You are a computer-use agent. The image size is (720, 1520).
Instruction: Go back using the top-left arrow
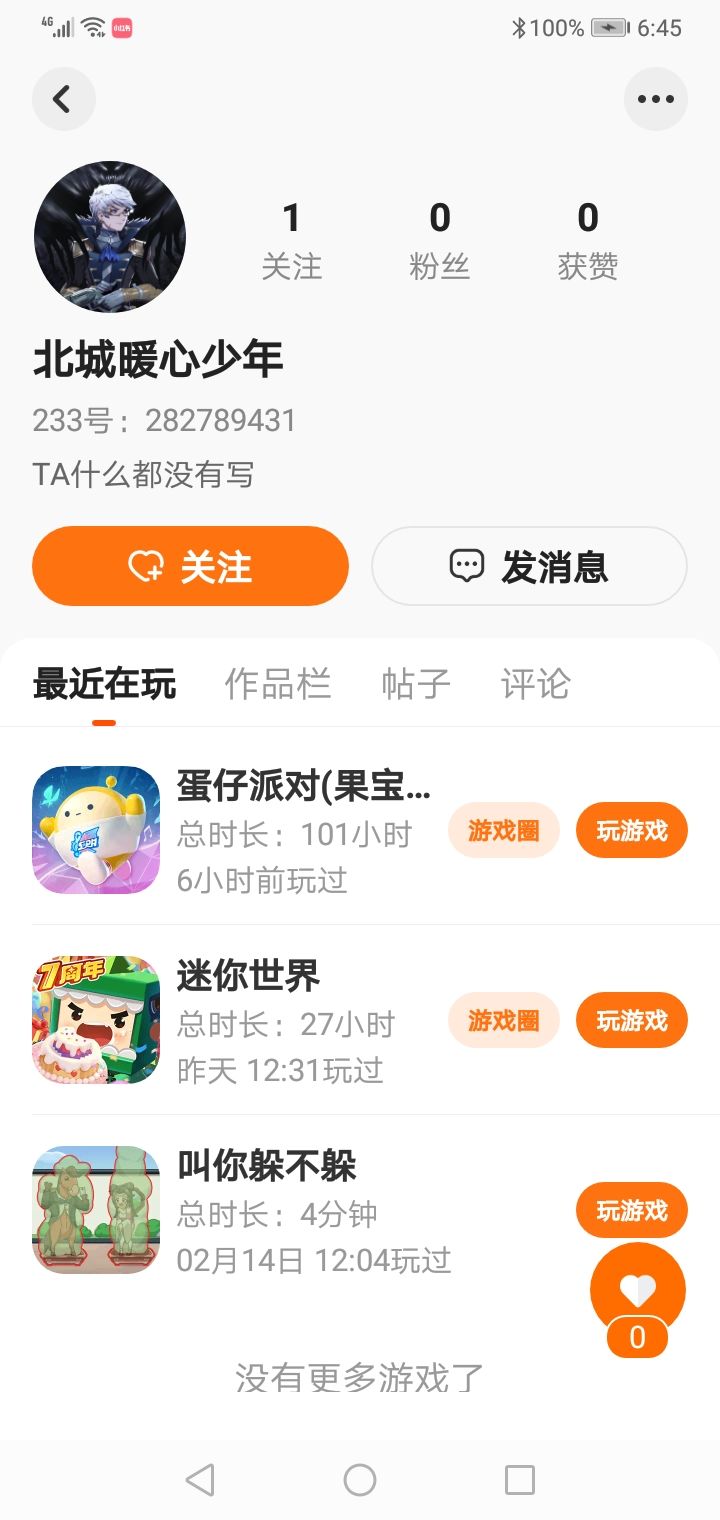coord(63,99)
